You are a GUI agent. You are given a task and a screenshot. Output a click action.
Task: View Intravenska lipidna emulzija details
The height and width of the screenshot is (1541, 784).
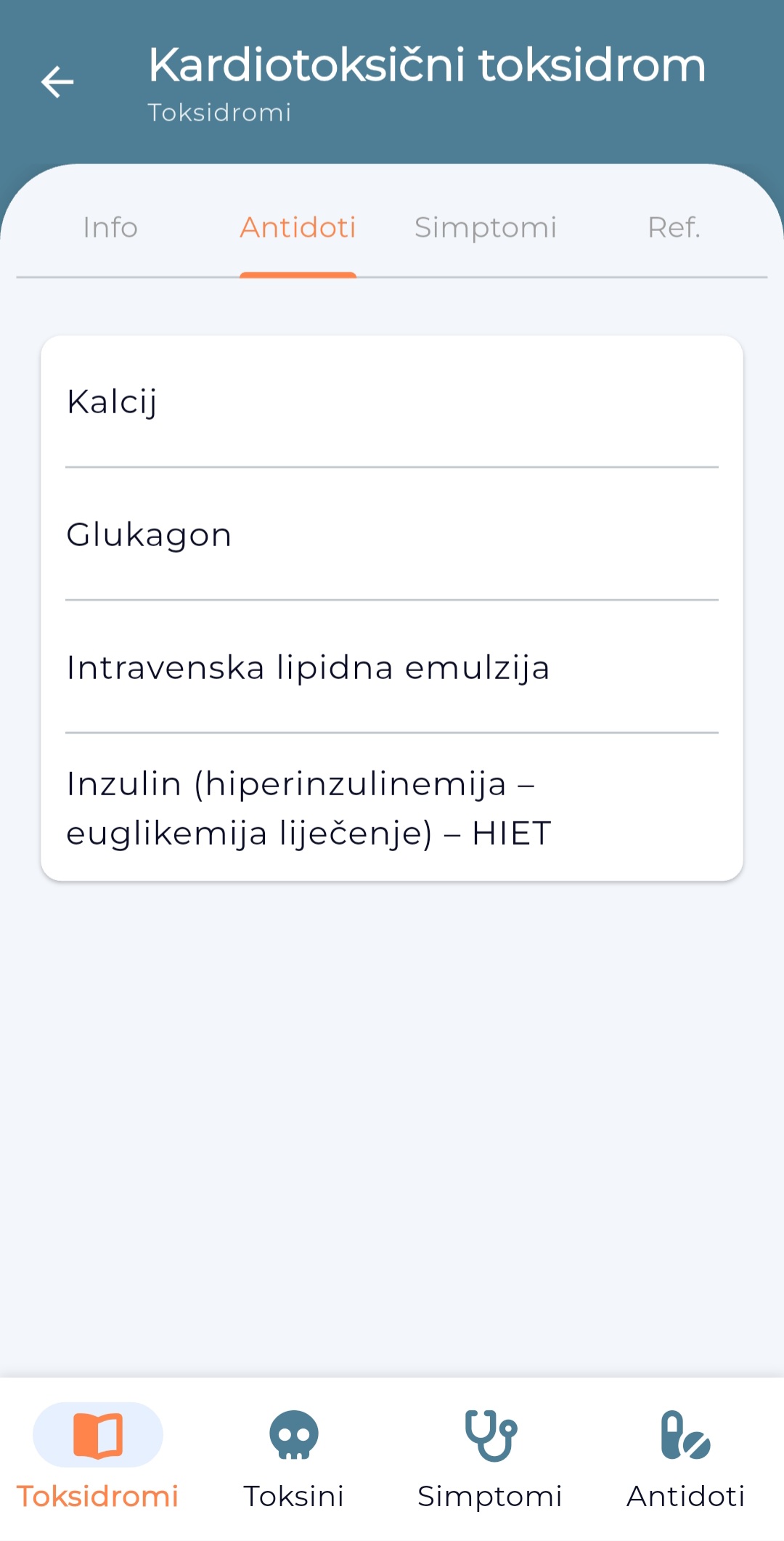[392, 668]
